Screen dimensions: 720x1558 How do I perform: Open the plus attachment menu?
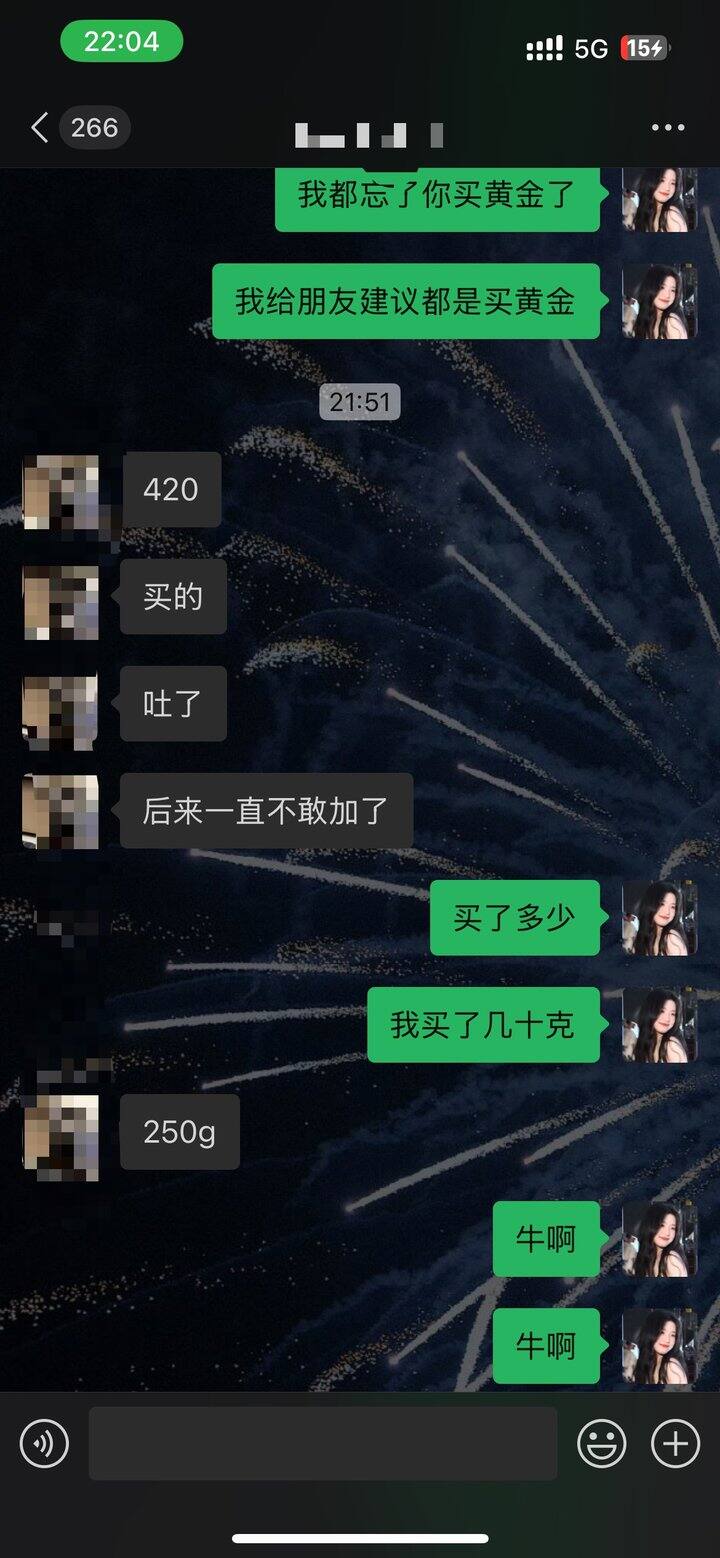[x=675, y=1444]
